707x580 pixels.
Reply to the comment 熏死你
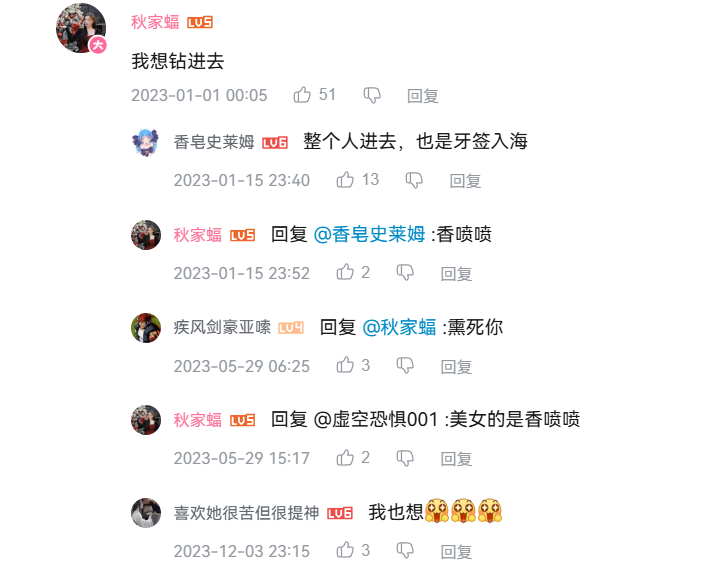(x=457, y=366)
